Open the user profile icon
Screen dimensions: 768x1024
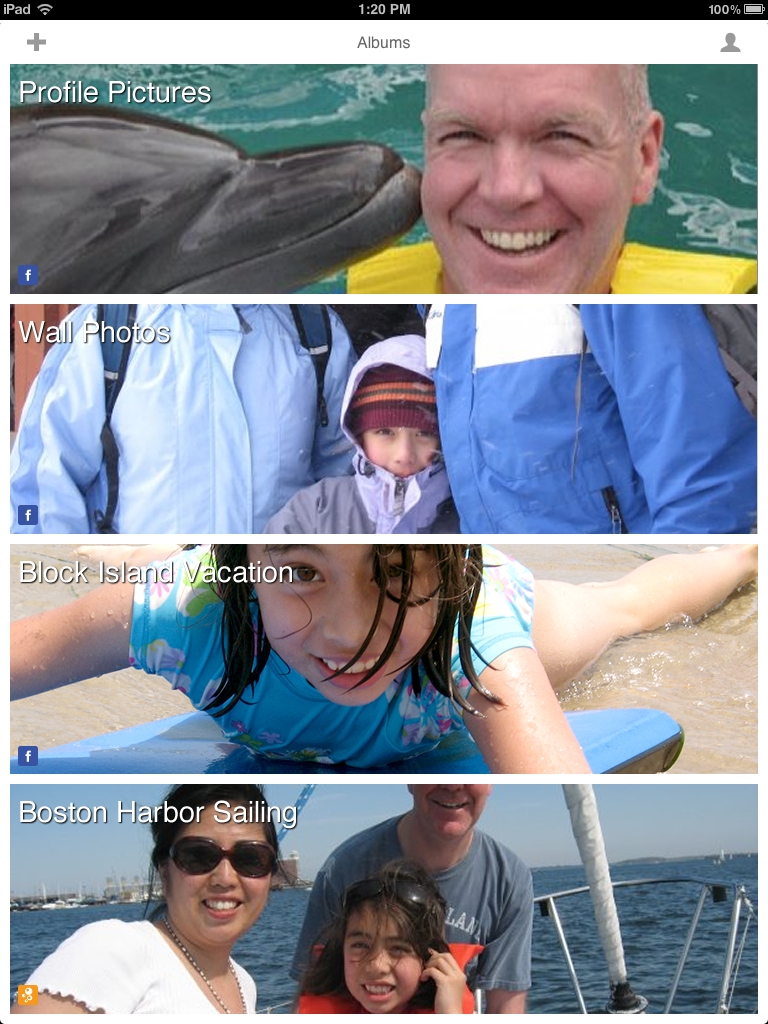[x=730, y=42]
